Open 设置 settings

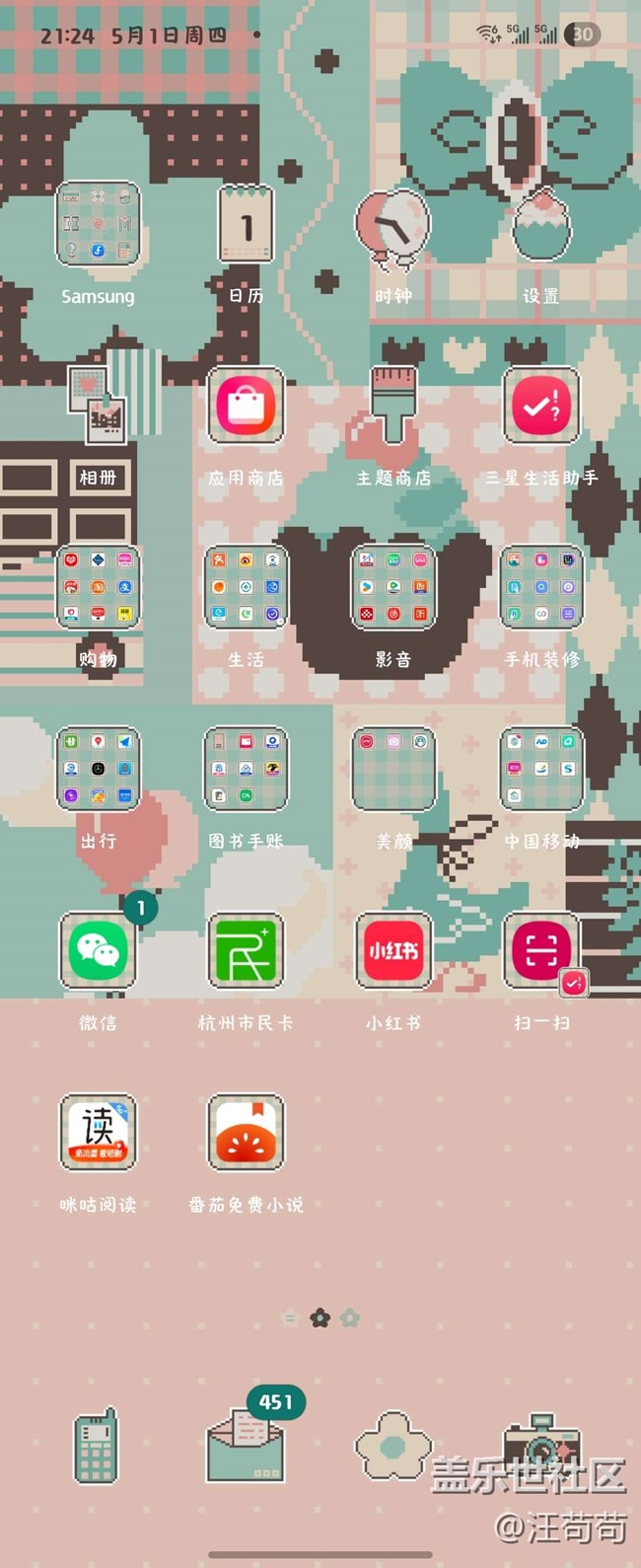(540, 225)
